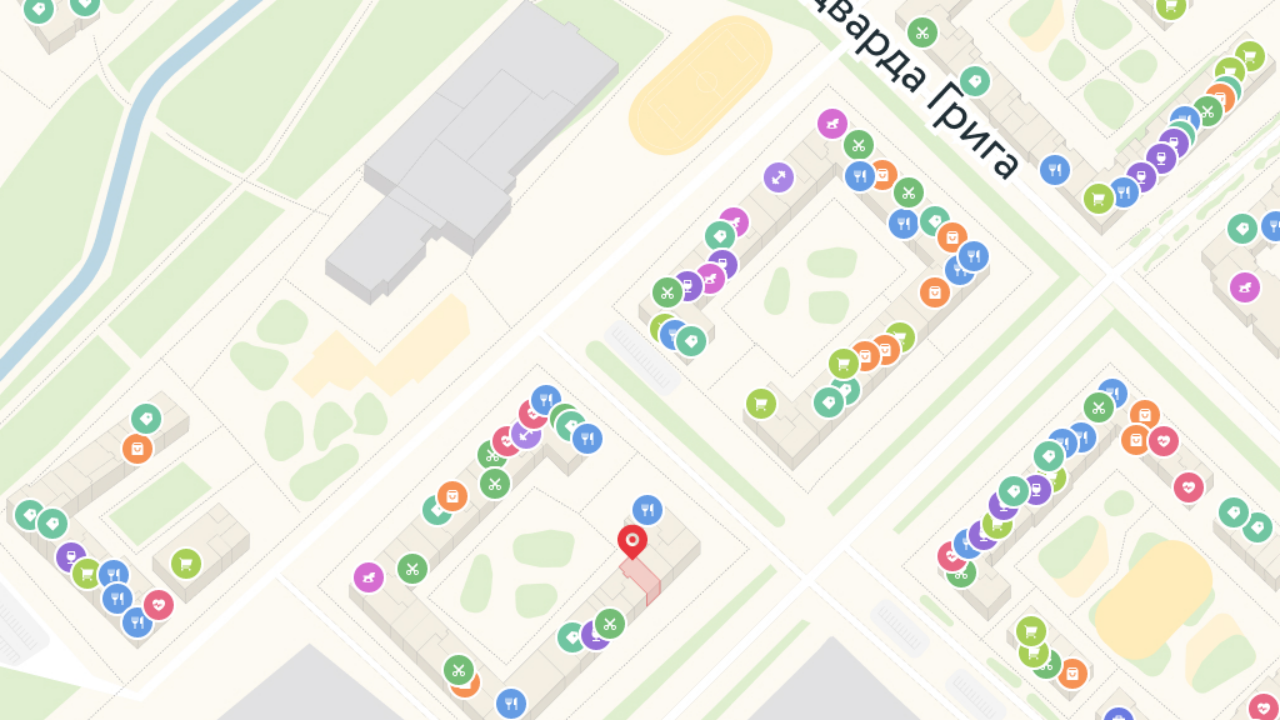This screenshot has width=1280, height=720.
Task: Open the restaurant marker just above the red pin
Action: point(648,510)
